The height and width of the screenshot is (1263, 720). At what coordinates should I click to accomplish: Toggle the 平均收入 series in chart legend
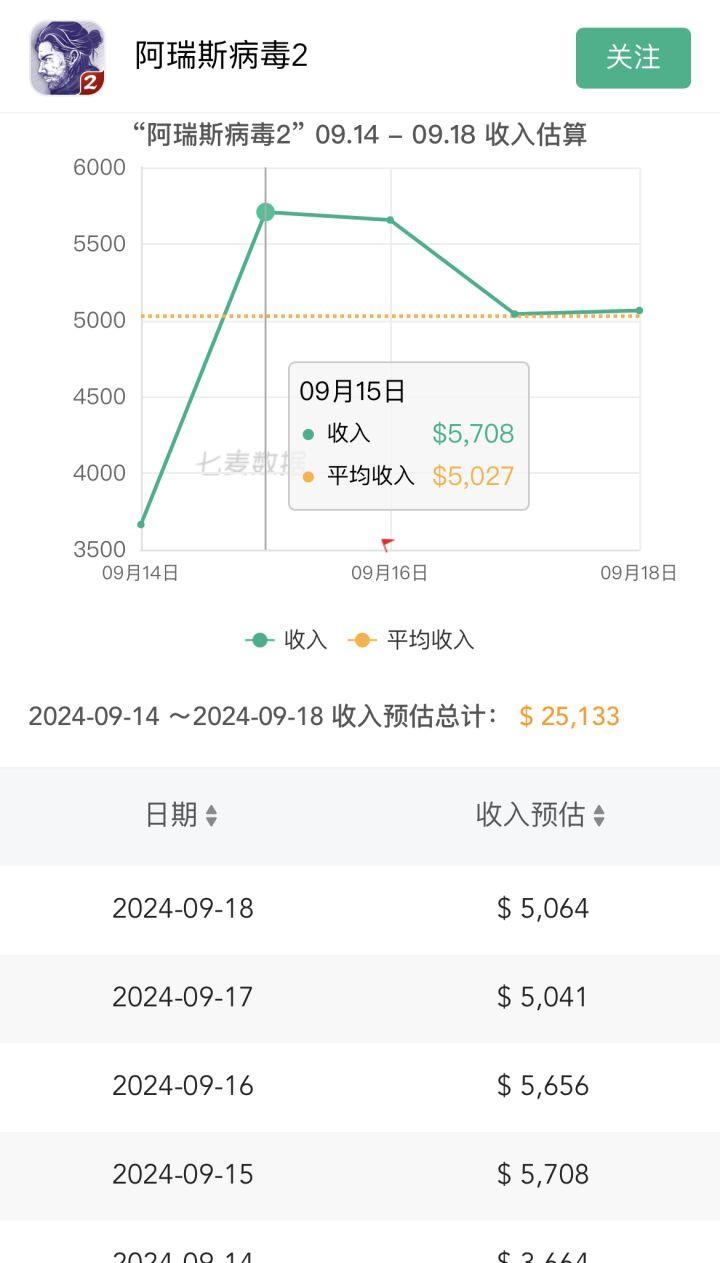411,640
